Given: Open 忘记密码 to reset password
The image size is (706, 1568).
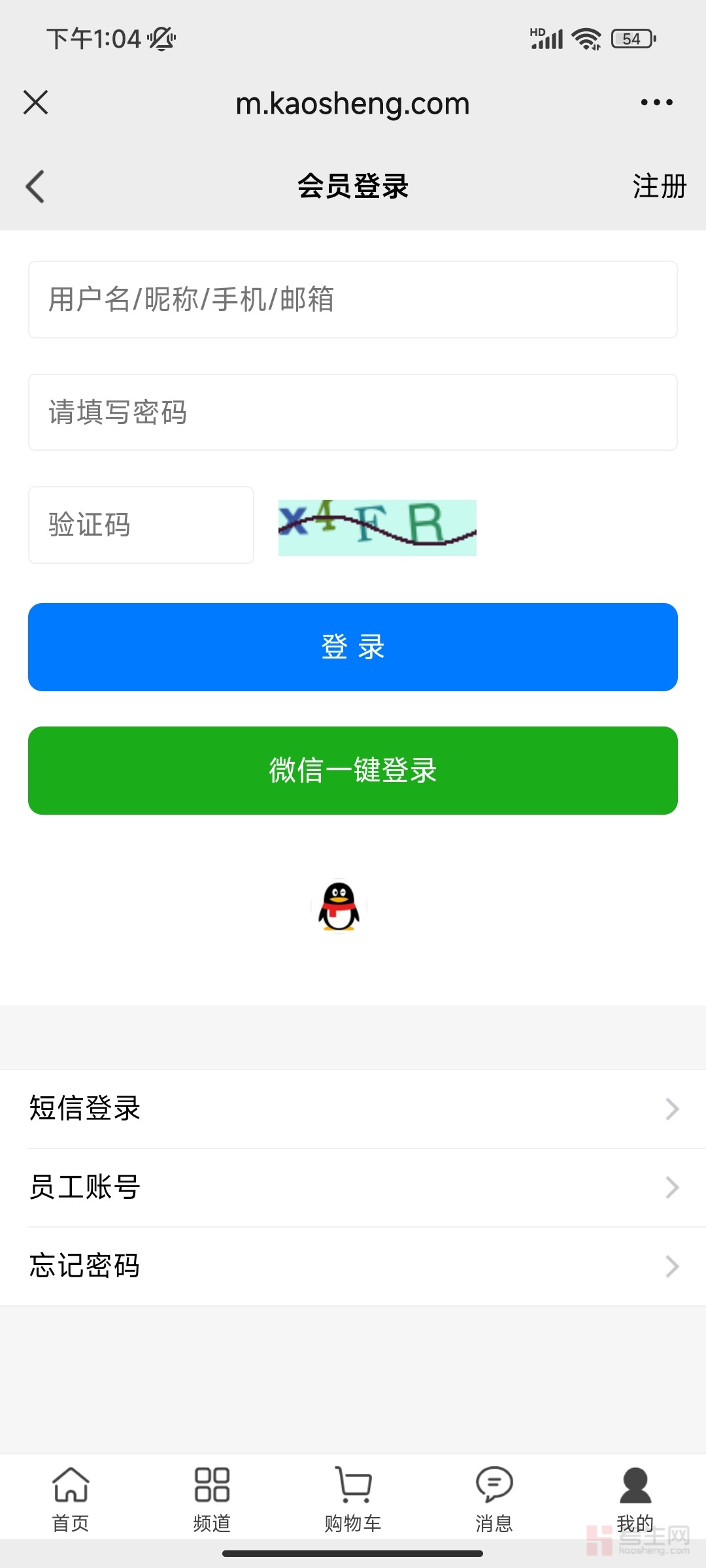Looking at the screenshot, I should click(x=353, y=1266).
